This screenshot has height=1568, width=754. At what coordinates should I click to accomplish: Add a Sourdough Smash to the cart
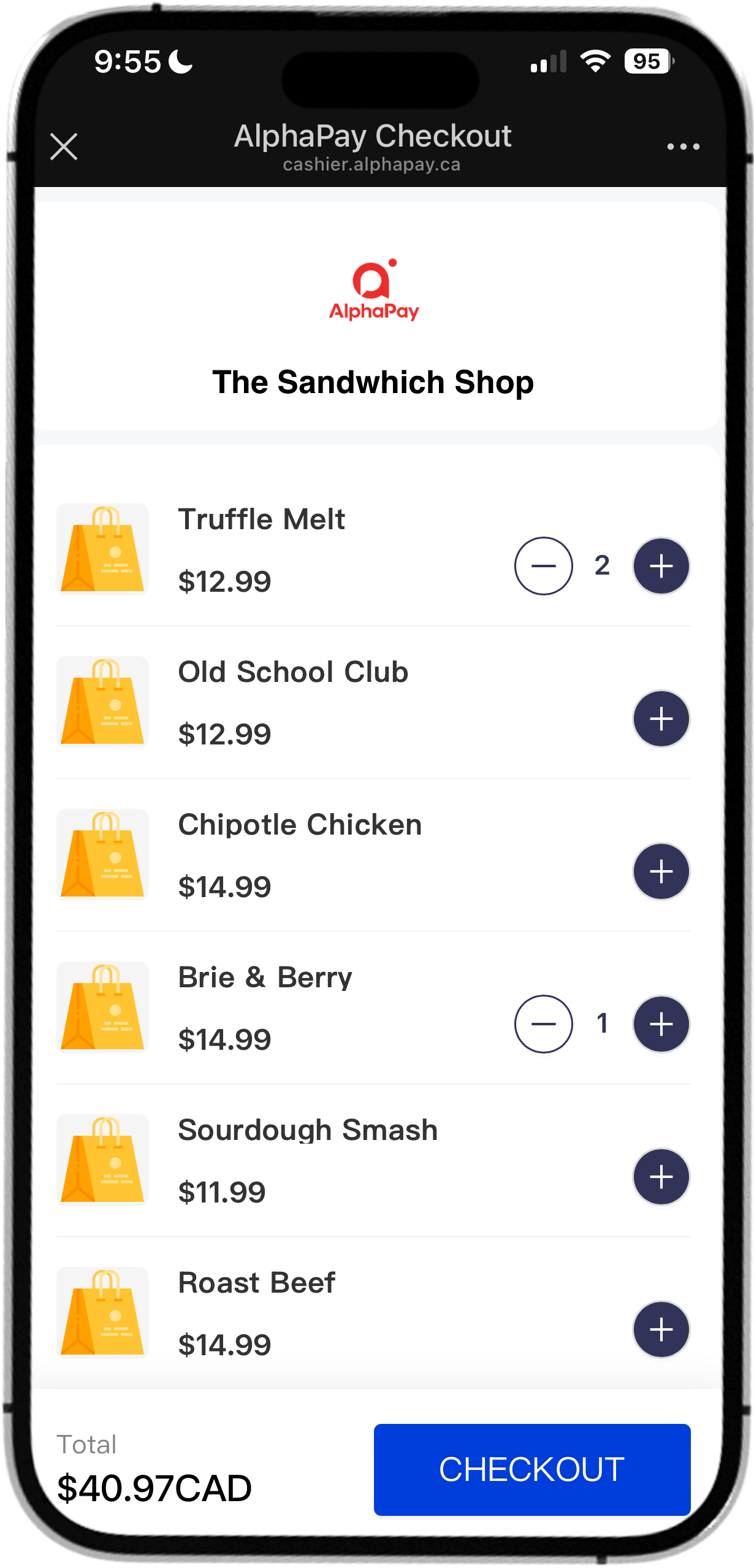(661, 1177)
